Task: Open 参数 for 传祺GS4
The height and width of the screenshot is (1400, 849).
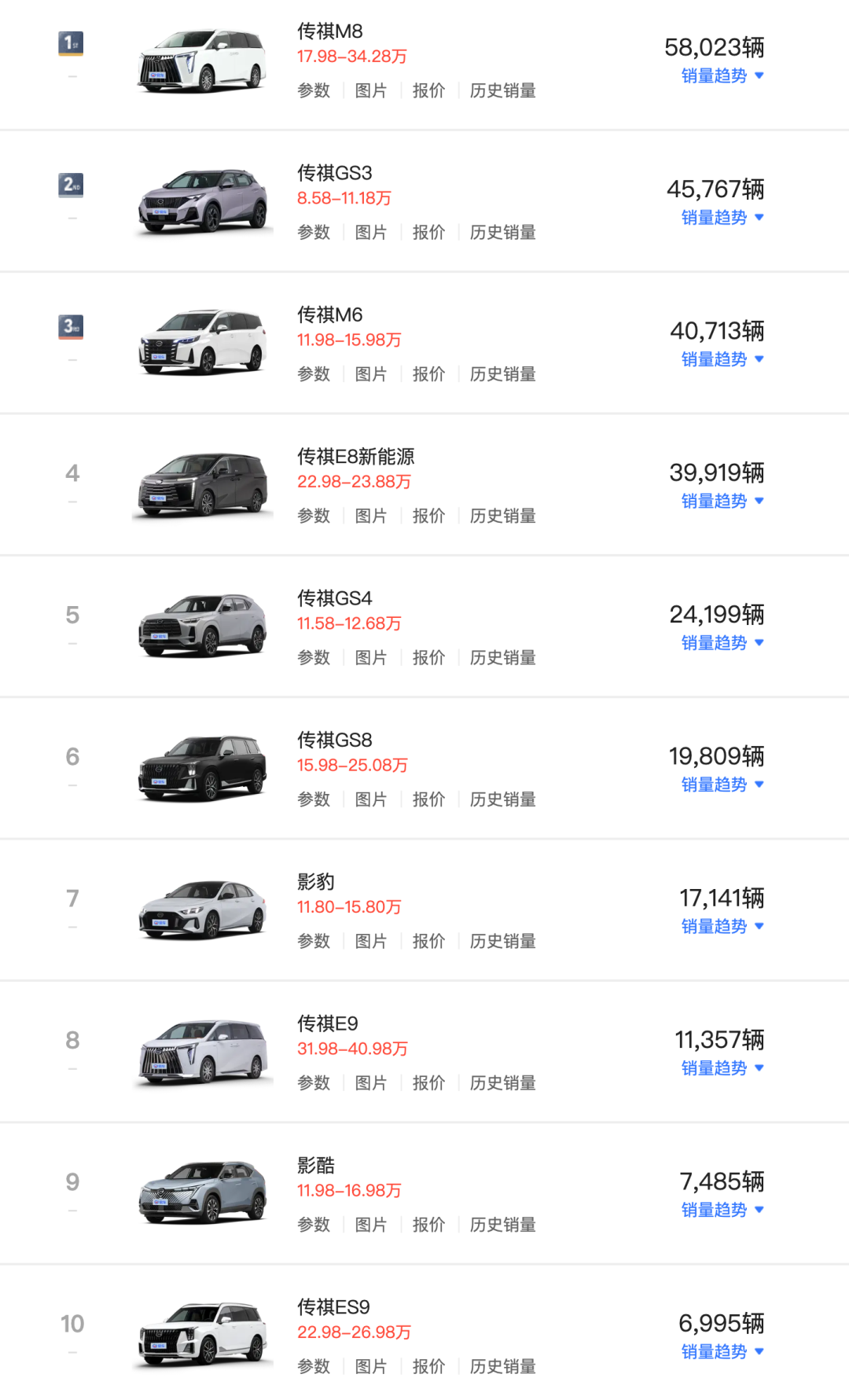Action: click(x=314, y=658)
